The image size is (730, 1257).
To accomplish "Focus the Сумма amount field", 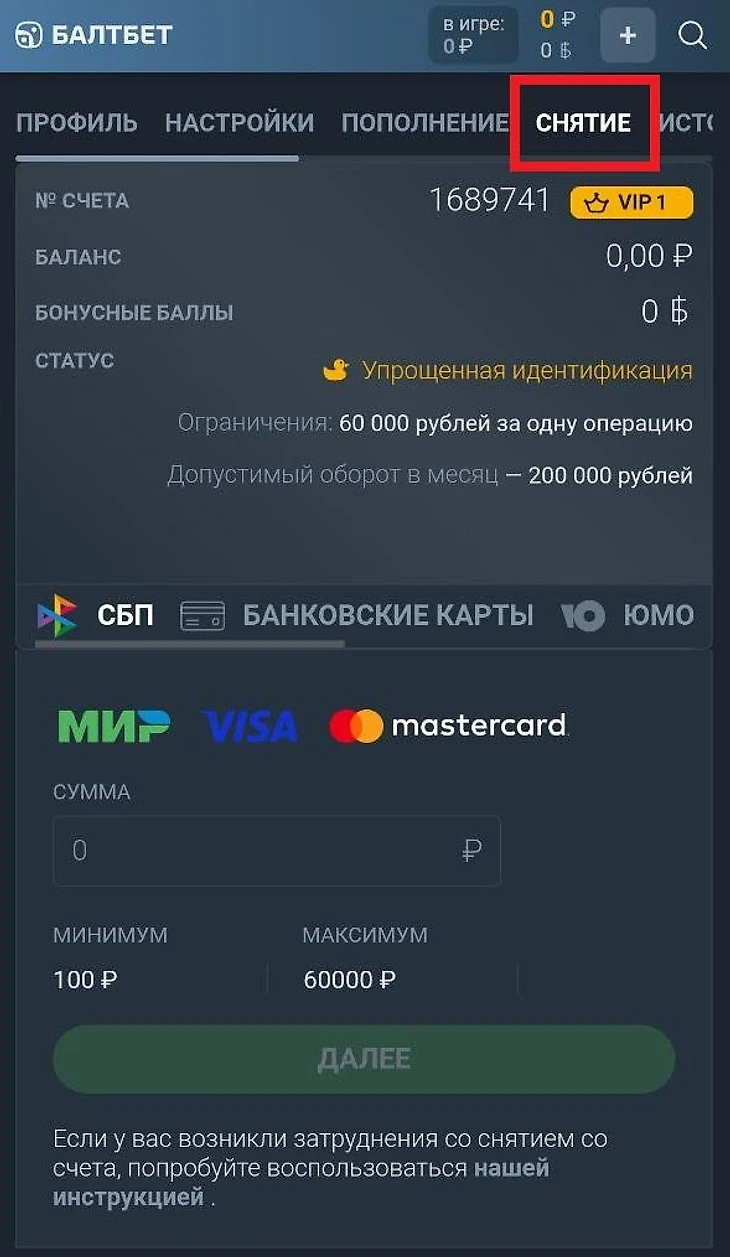I will coord(276,851).
